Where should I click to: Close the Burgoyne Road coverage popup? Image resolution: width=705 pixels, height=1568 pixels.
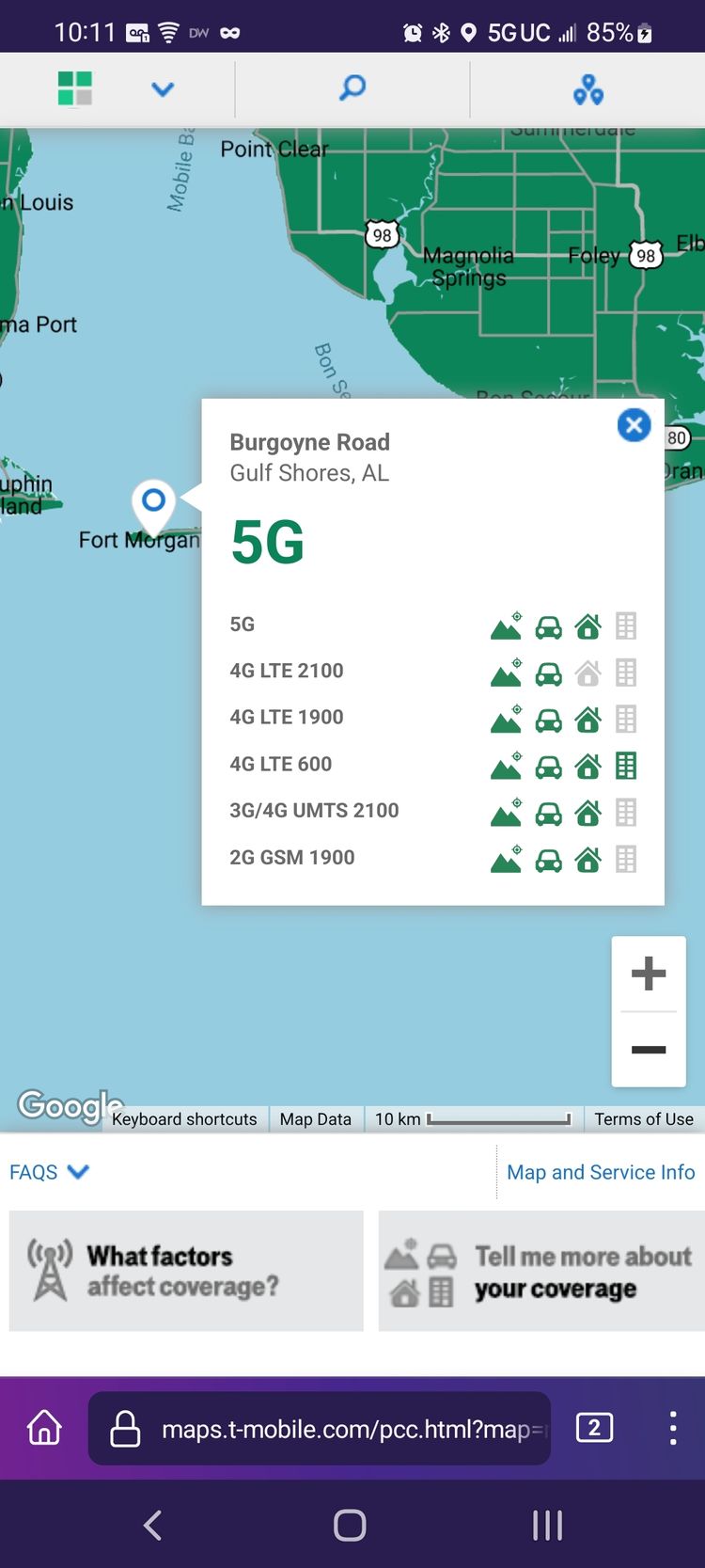[x=634, y=425]
